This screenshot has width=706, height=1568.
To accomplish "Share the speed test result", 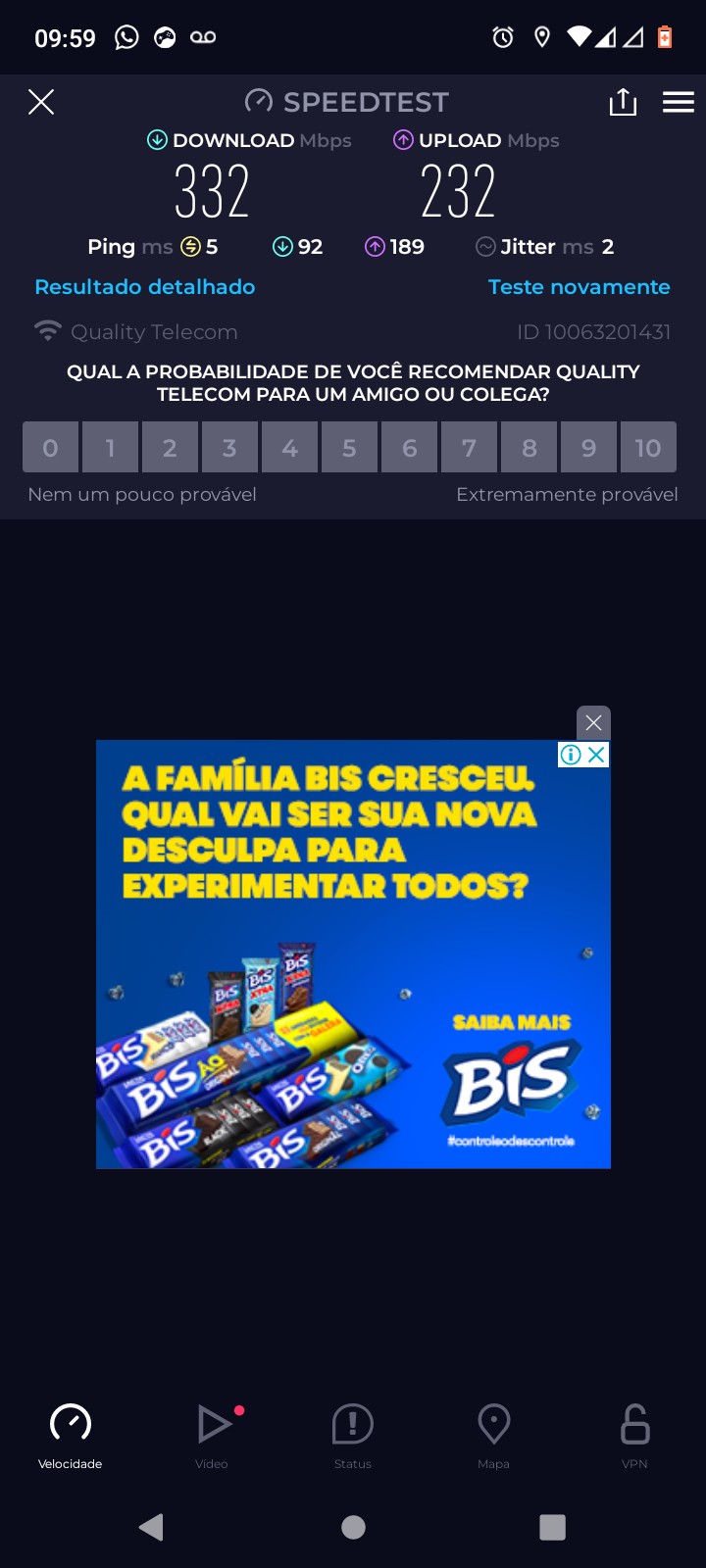I will point(623,102).
